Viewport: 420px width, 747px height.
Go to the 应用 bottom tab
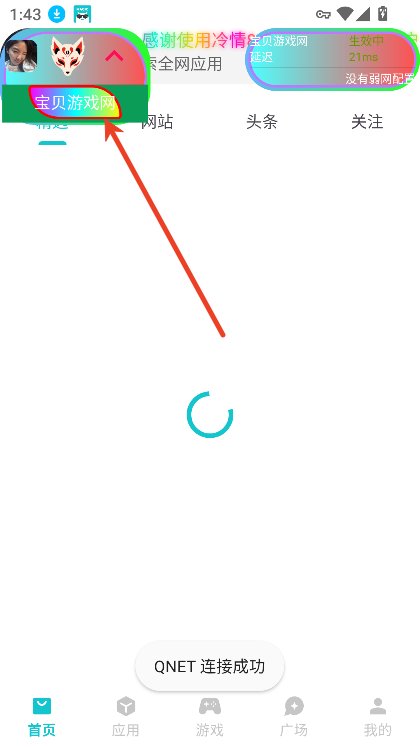(126, 717)
